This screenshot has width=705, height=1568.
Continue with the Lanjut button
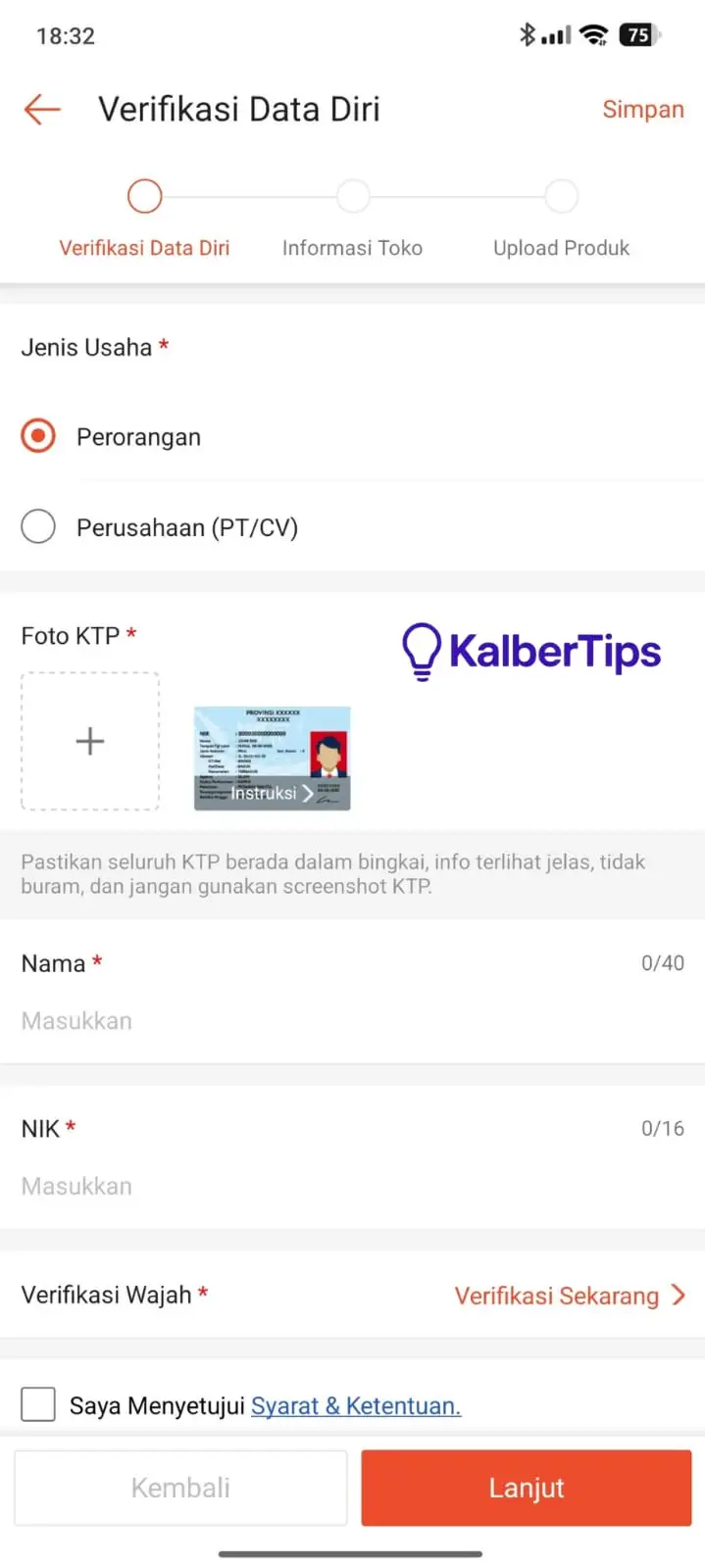coord(527,1488)
